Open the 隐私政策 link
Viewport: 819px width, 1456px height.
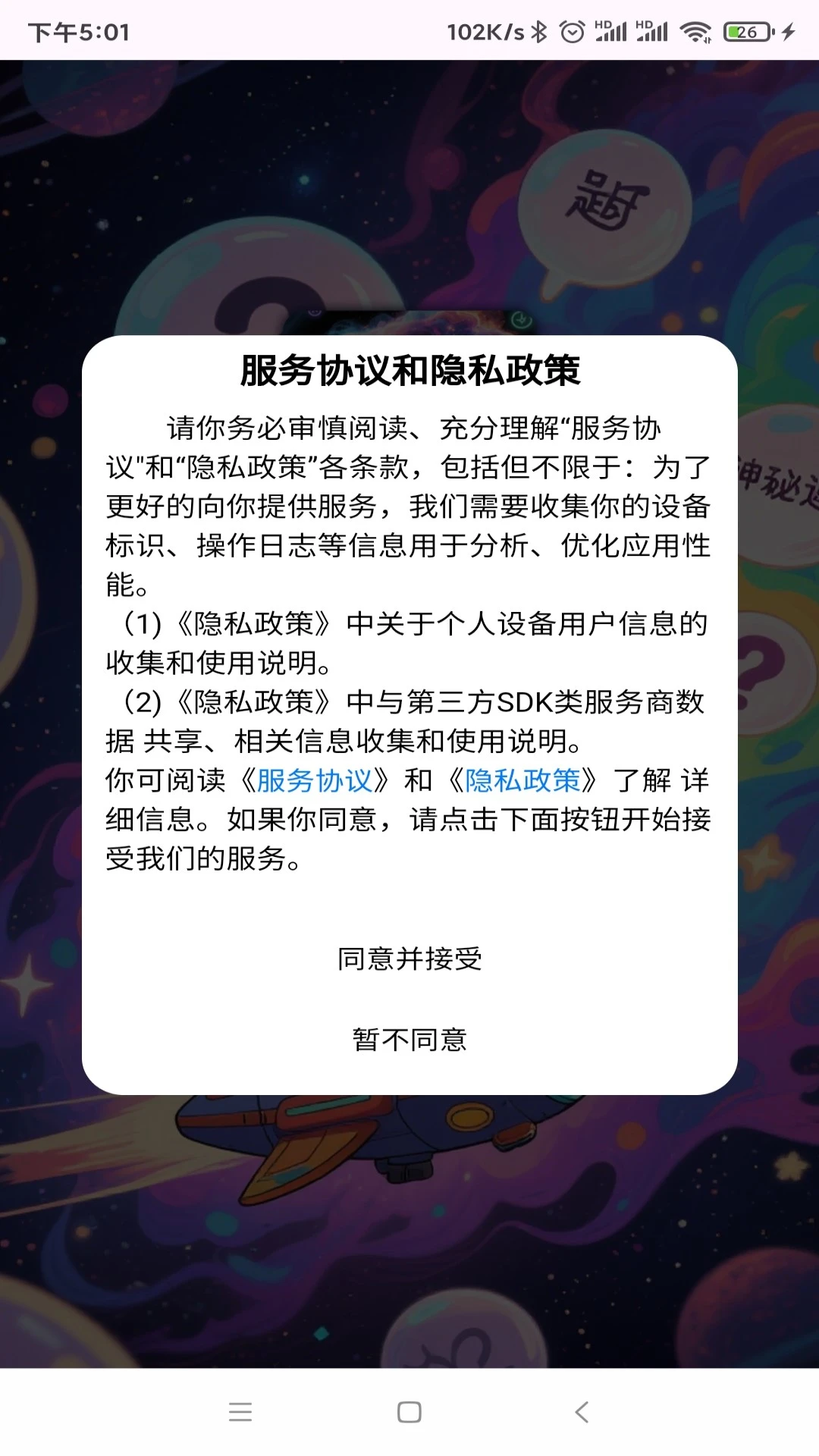tap(522, 780)
